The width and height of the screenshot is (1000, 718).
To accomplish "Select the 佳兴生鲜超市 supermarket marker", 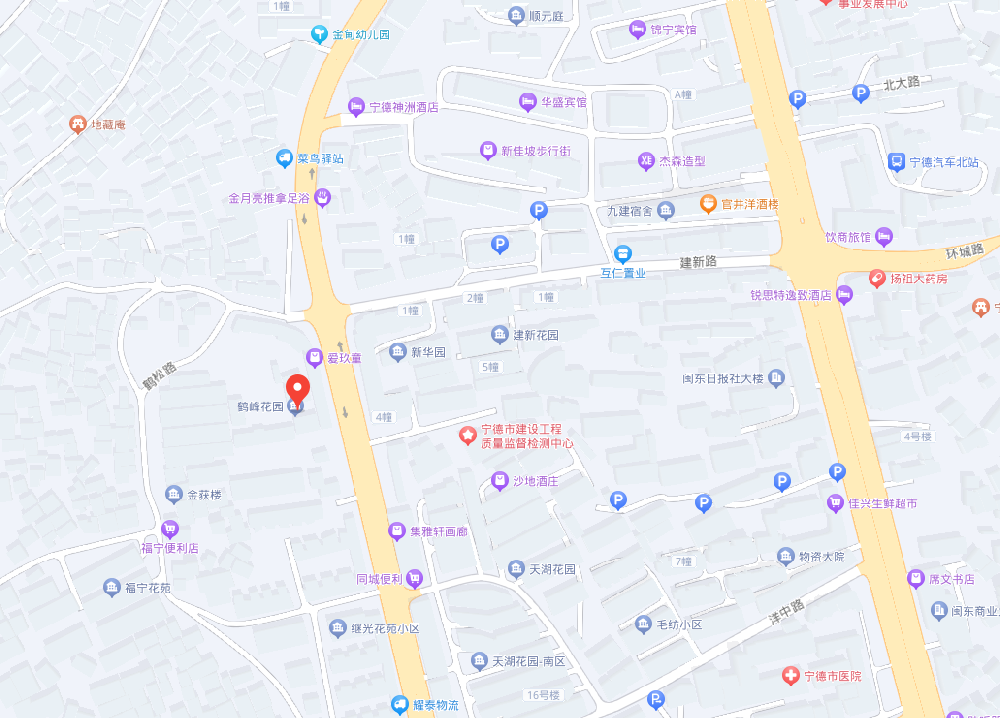I will point(835,503).
